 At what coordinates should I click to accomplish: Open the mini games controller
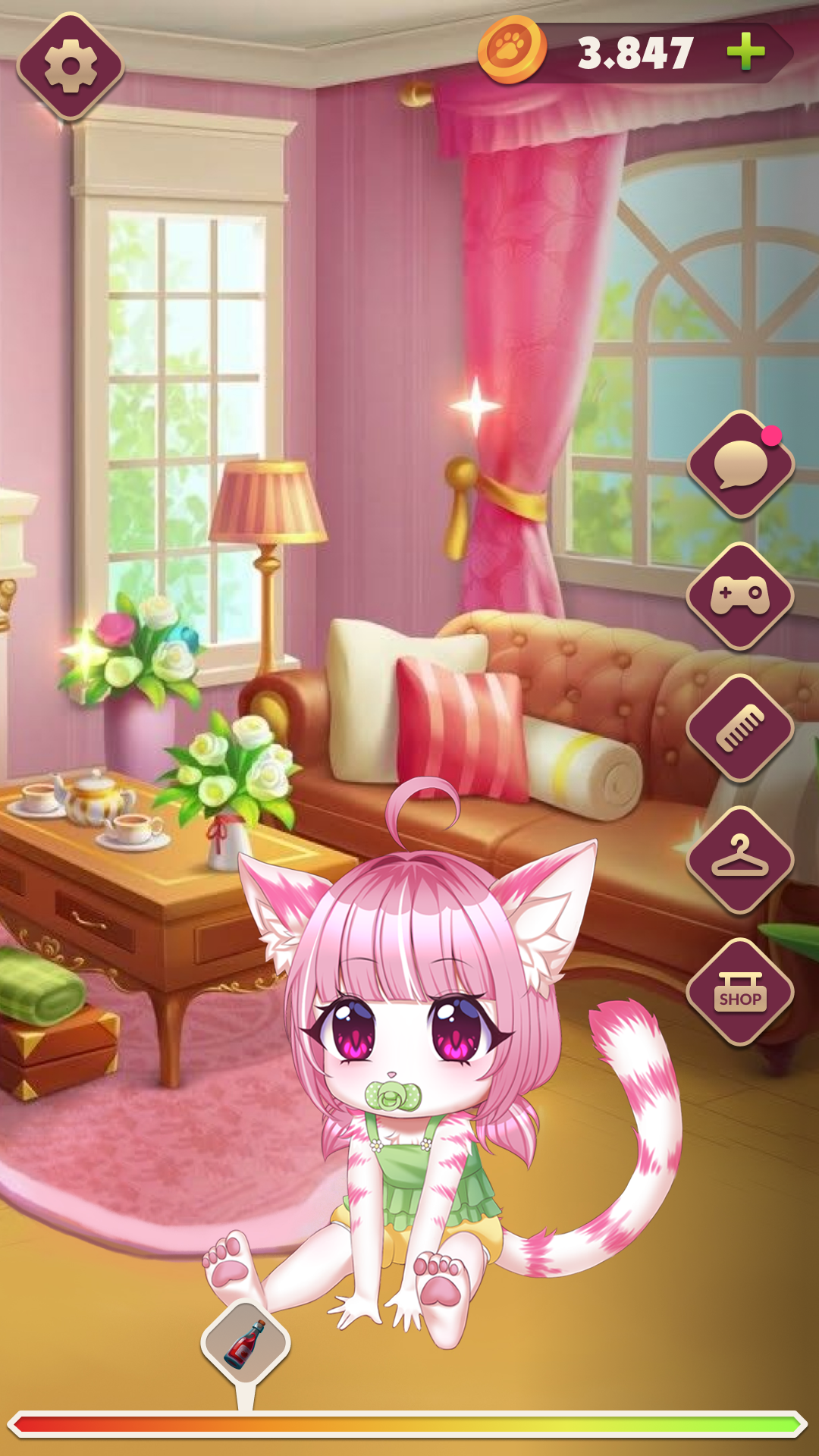(741, 596)
